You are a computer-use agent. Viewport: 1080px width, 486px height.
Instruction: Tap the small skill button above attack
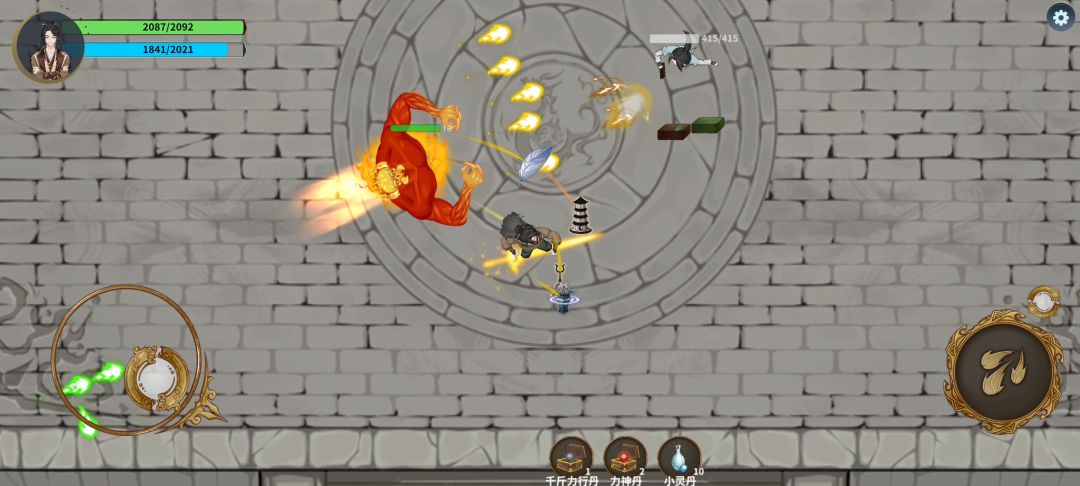[1043, 300]
